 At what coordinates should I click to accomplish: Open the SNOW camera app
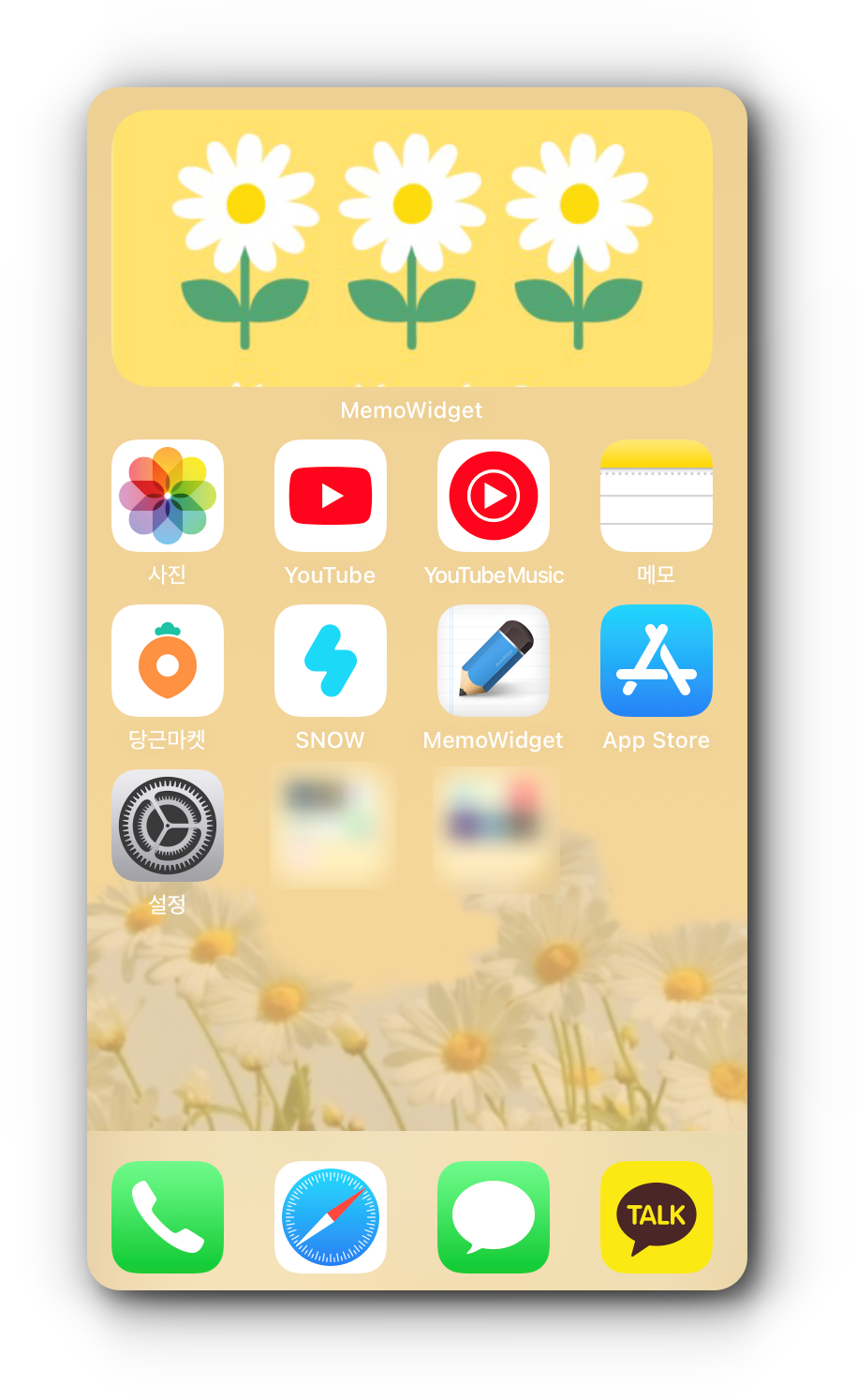(x=331, y=661)
